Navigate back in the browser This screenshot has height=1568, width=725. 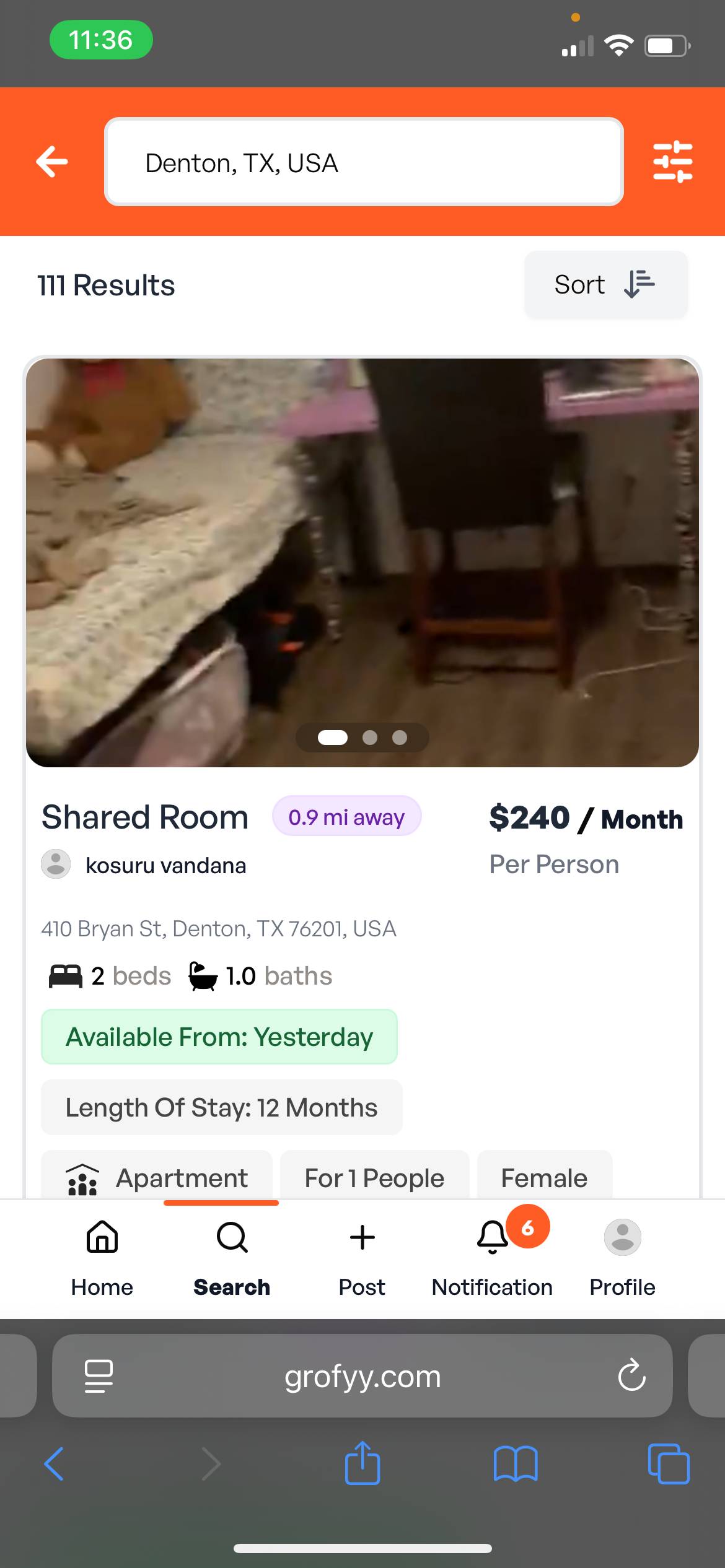(55, 1464)
